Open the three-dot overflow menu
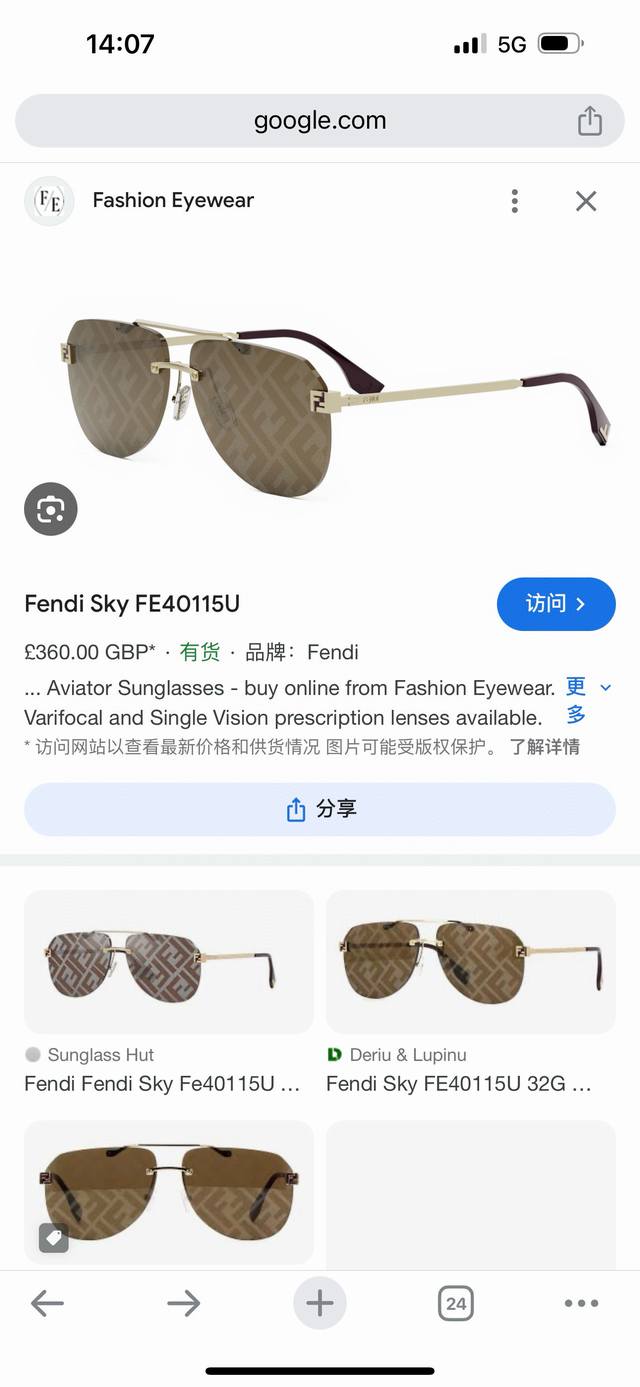Screen dimensions: 640x1387 pyautogui.click(x=514, y=201)
